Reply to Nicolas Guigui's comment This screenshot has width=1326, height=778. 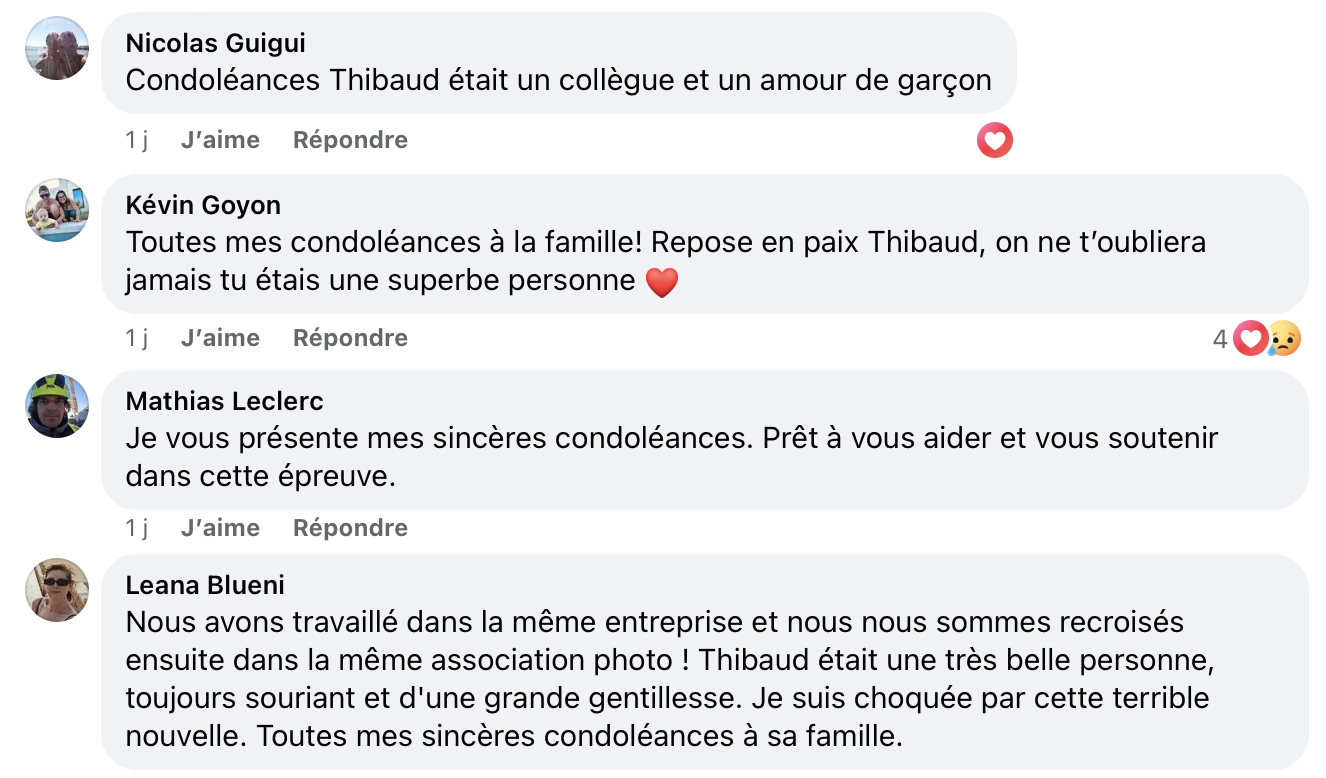tap(350, 140)
